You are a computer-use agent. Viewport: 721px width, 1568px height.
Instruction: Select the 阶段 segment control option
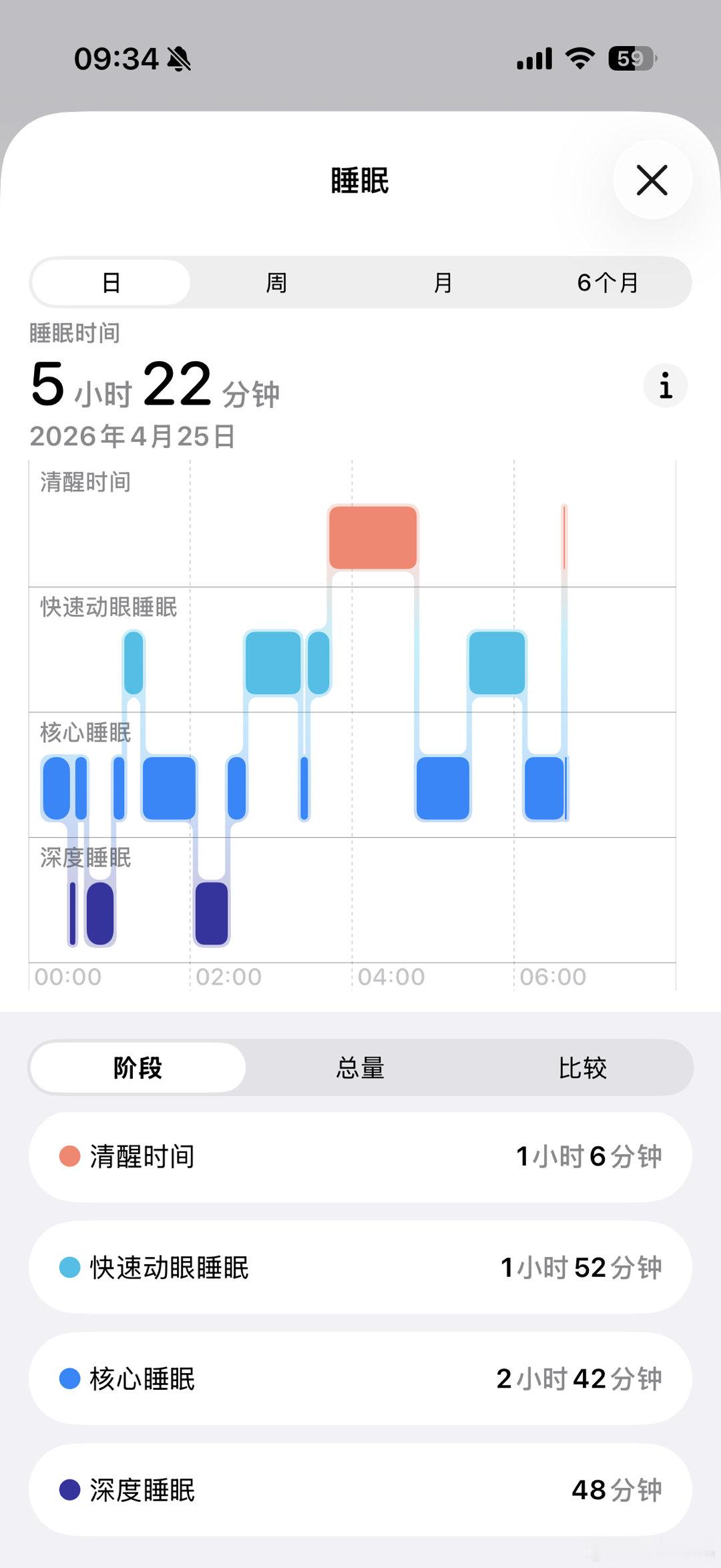(x=136, y=1067)
